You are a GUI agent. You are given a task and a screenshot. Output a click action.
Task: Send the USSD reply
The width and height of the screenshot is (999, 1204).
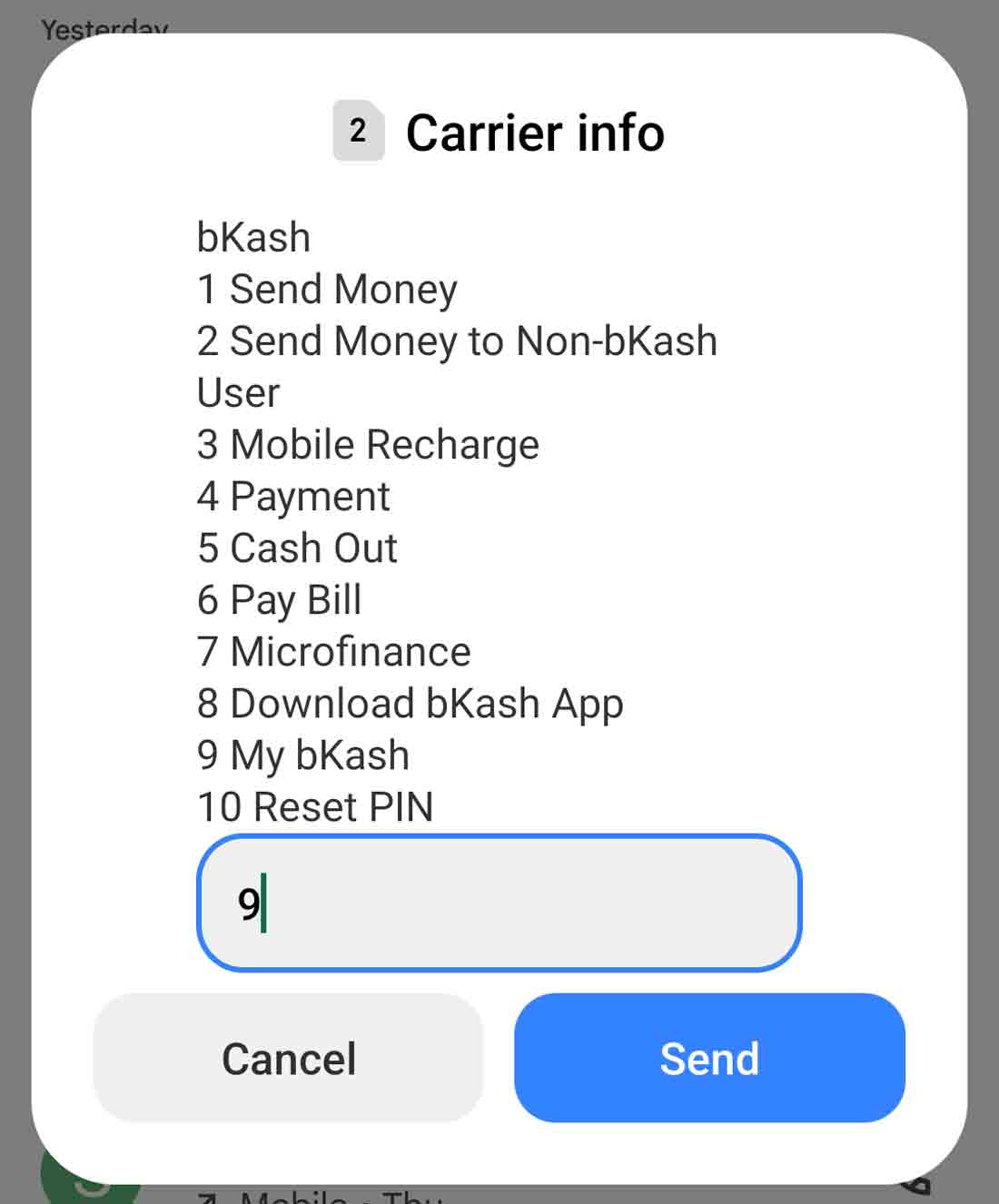coord(709,1058)
